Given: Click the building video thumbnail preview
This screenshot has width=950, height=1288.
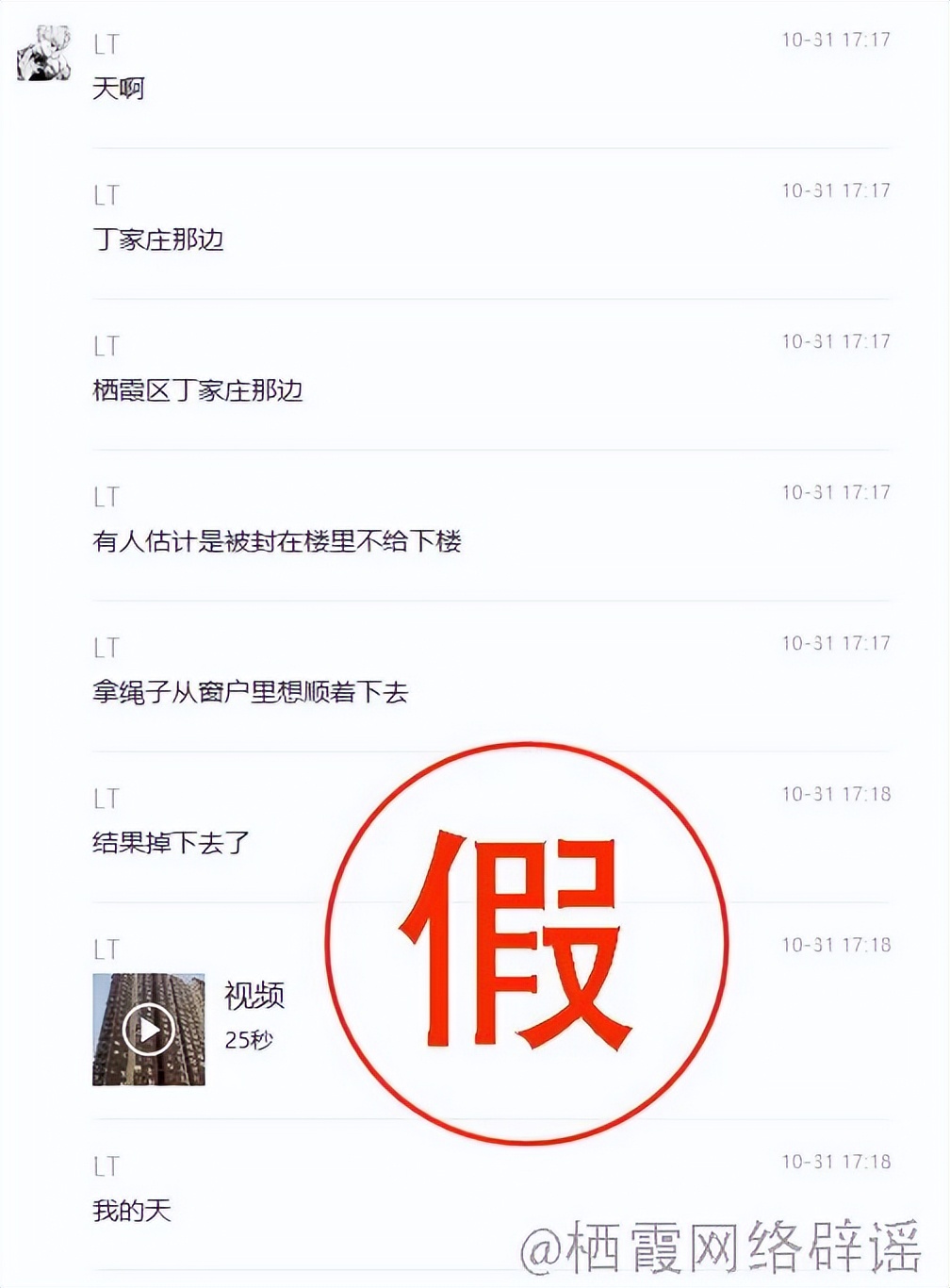Looking at the screenshot, I should point(148,1028).
